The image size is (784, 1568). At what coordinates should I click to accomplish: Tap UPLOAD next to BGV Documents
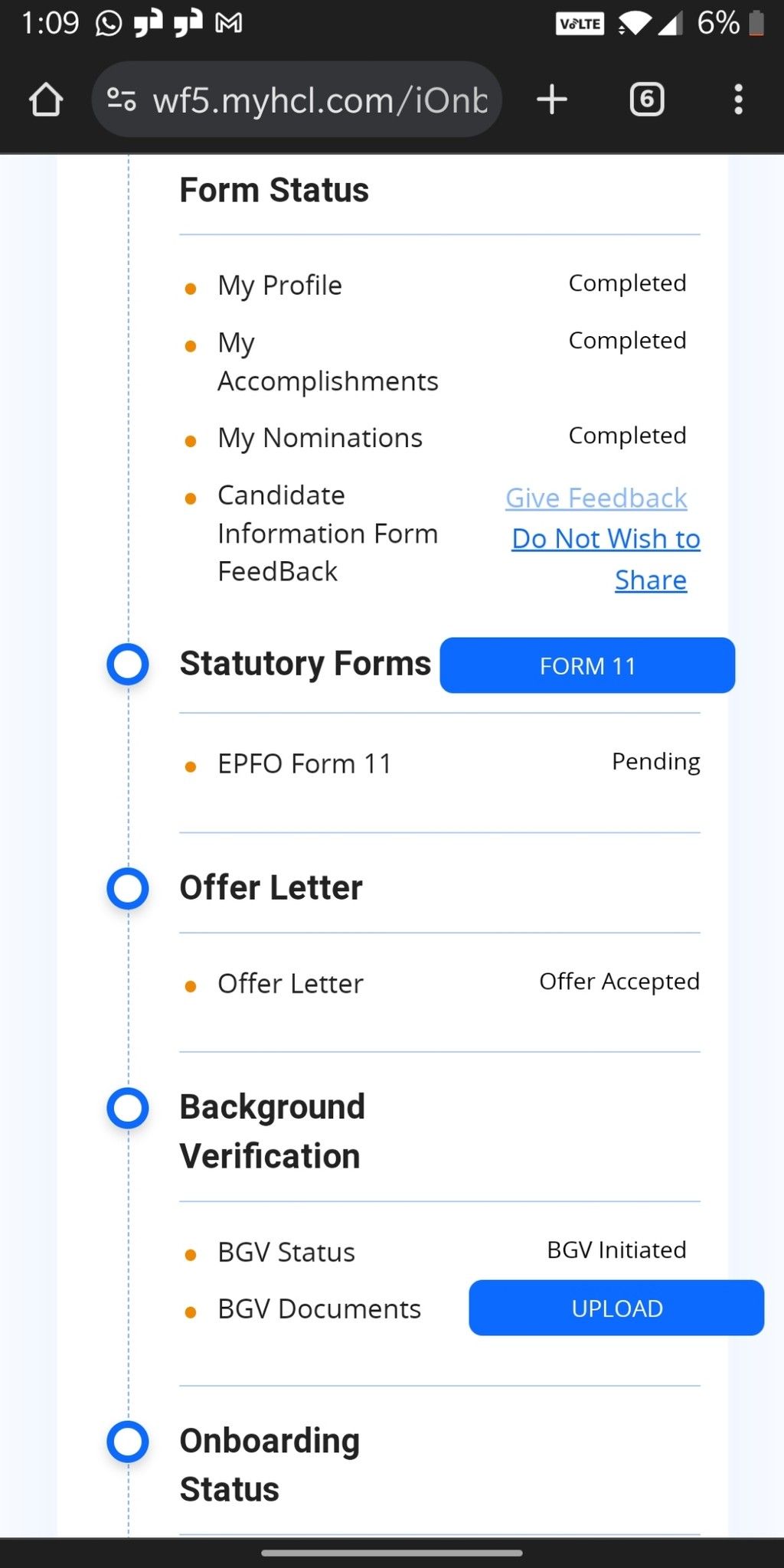pyautogui.click(x=616, y=1308)
